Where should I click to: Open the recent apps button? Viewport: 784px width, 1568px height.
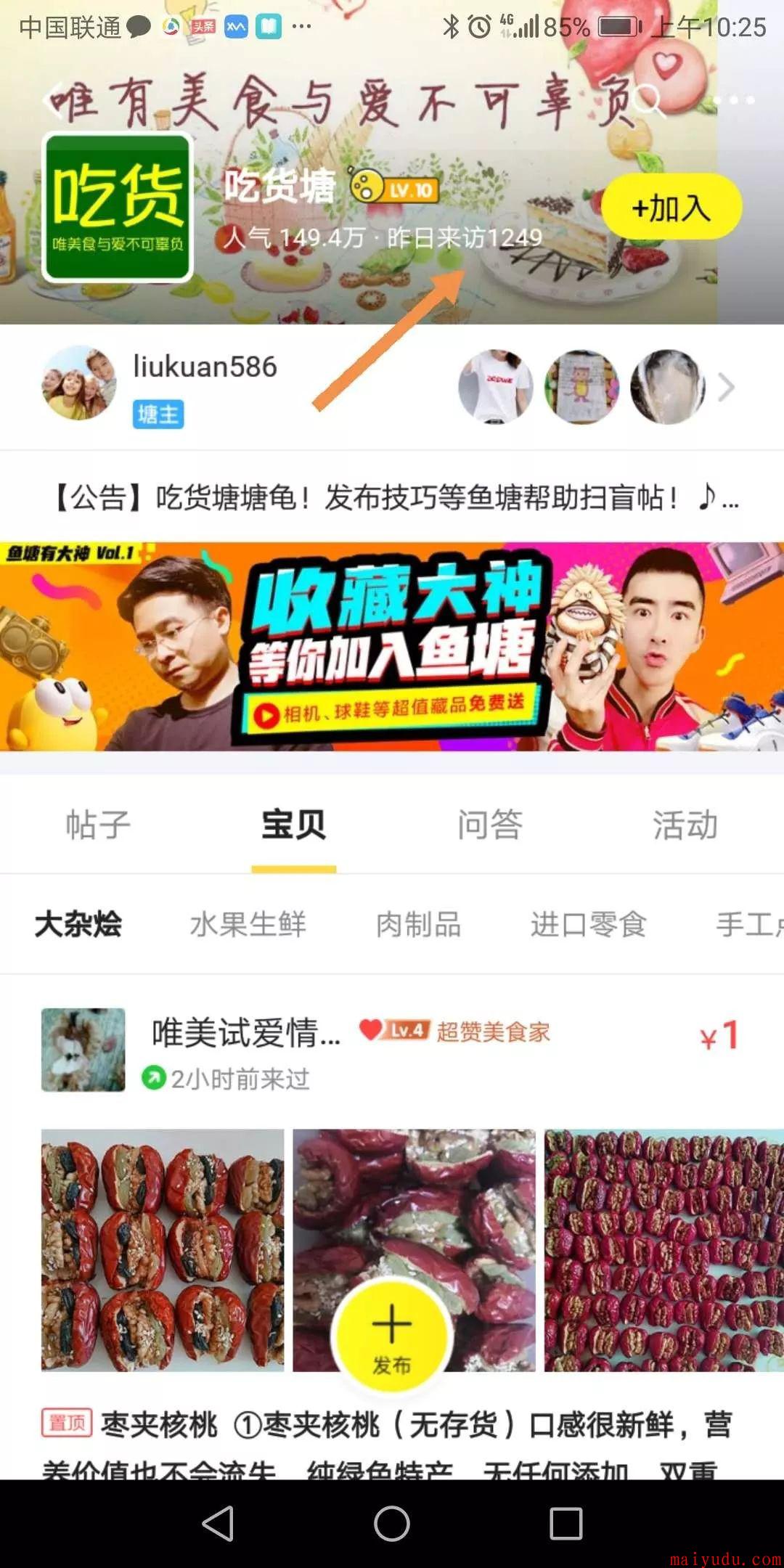pyautogui.click(x=566, y=1523)
